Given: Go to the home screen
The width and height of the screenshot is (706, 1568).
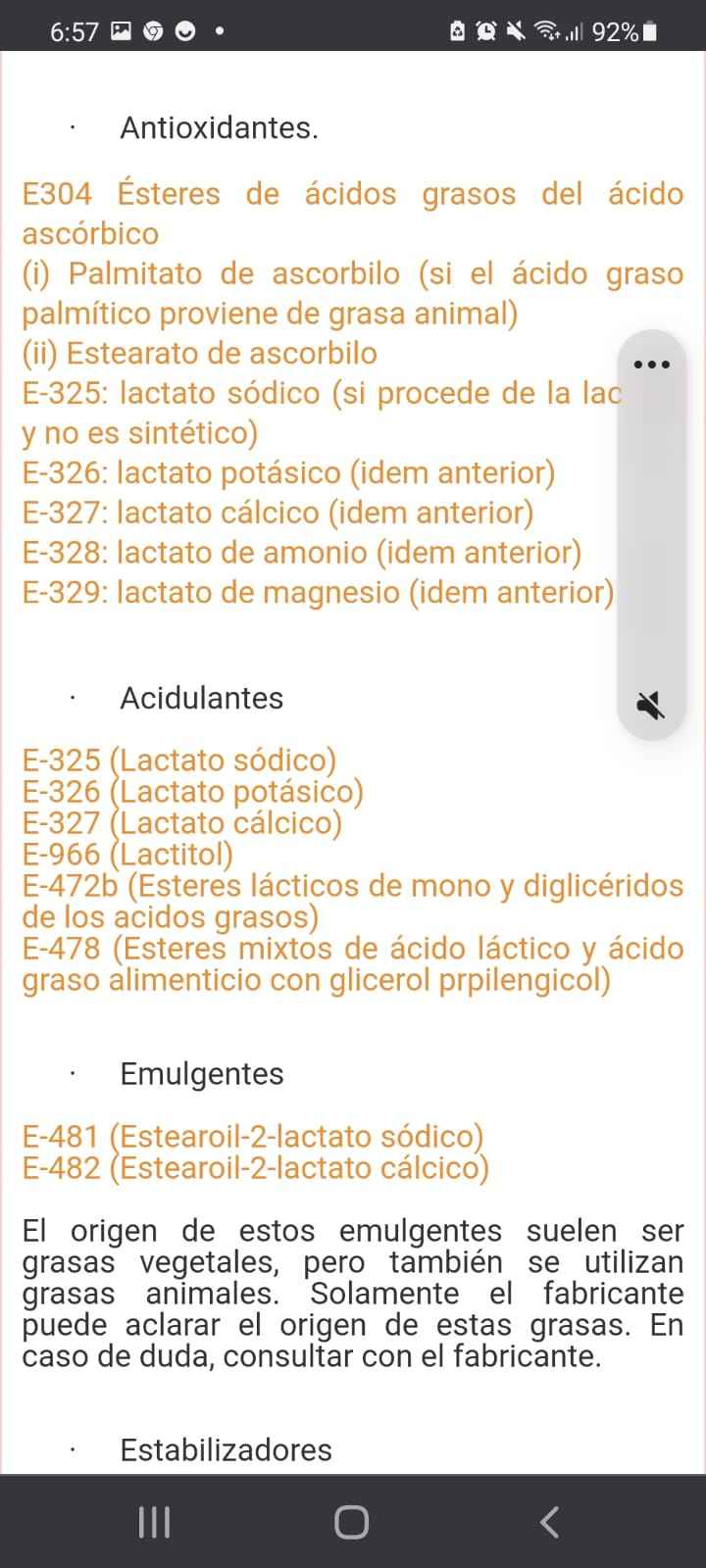Looking at the screenshot, I should (x=352, y=1522).
